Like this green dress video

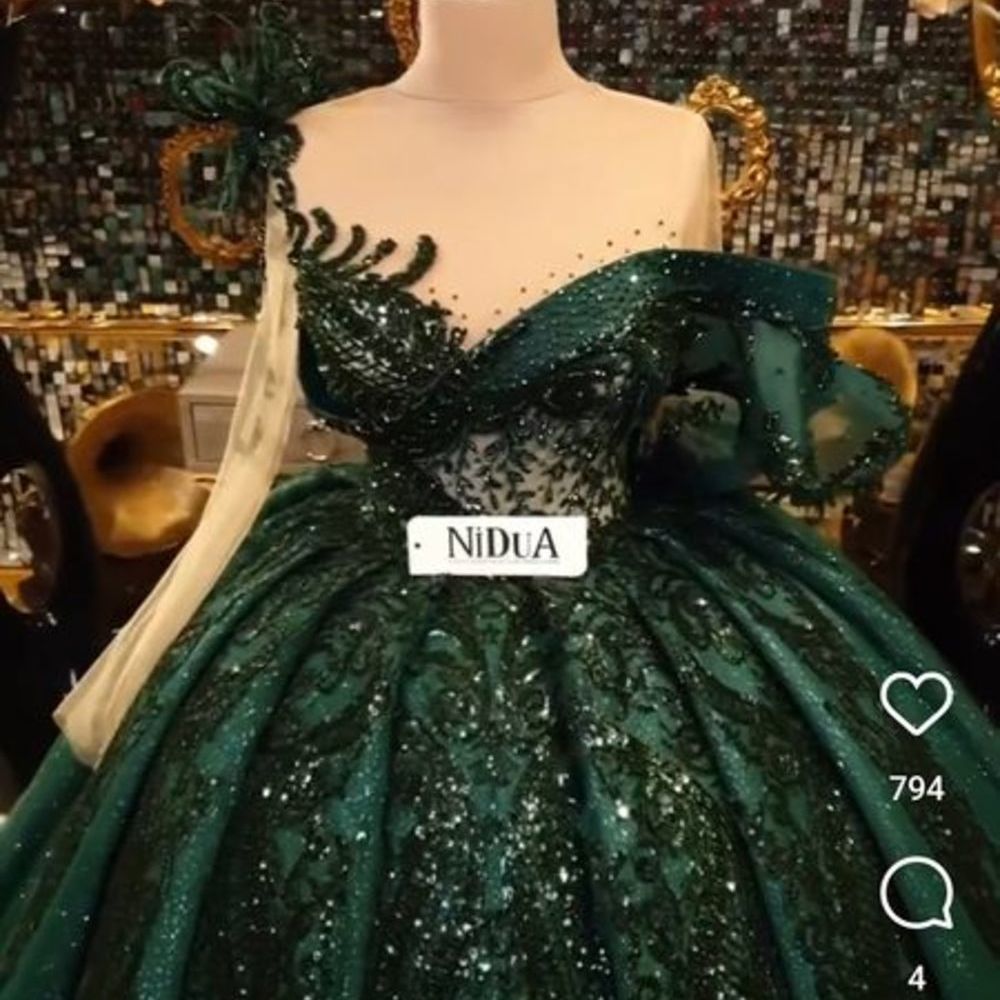click(916, 703)
